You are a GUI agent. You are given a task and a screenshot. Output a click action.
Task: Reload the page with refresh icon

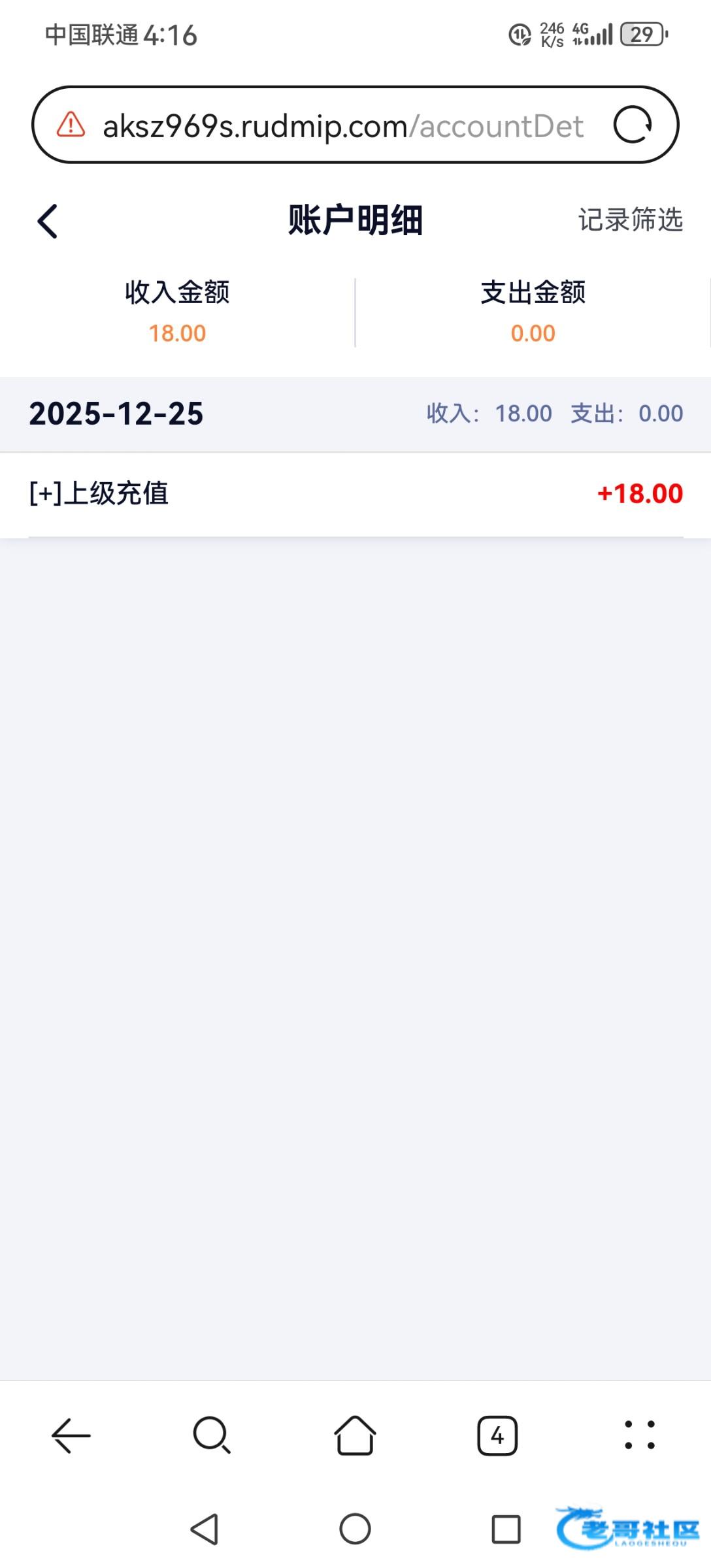coord(632,125)
